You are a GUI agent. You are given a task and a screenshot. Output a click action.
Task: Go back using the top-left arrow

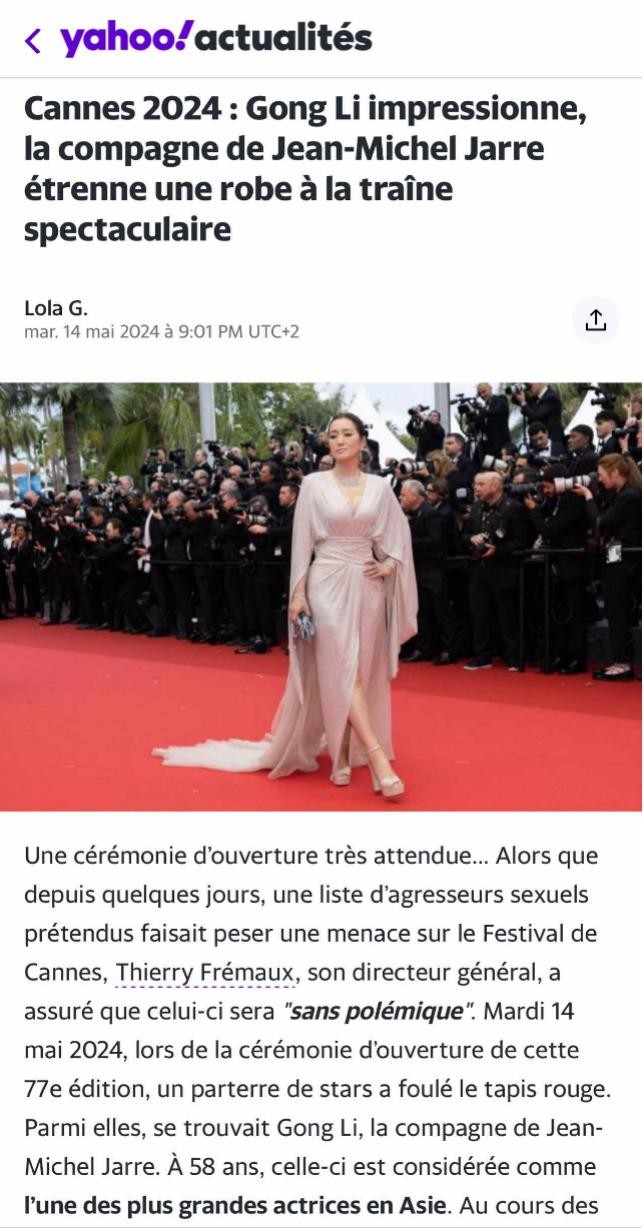33,41
